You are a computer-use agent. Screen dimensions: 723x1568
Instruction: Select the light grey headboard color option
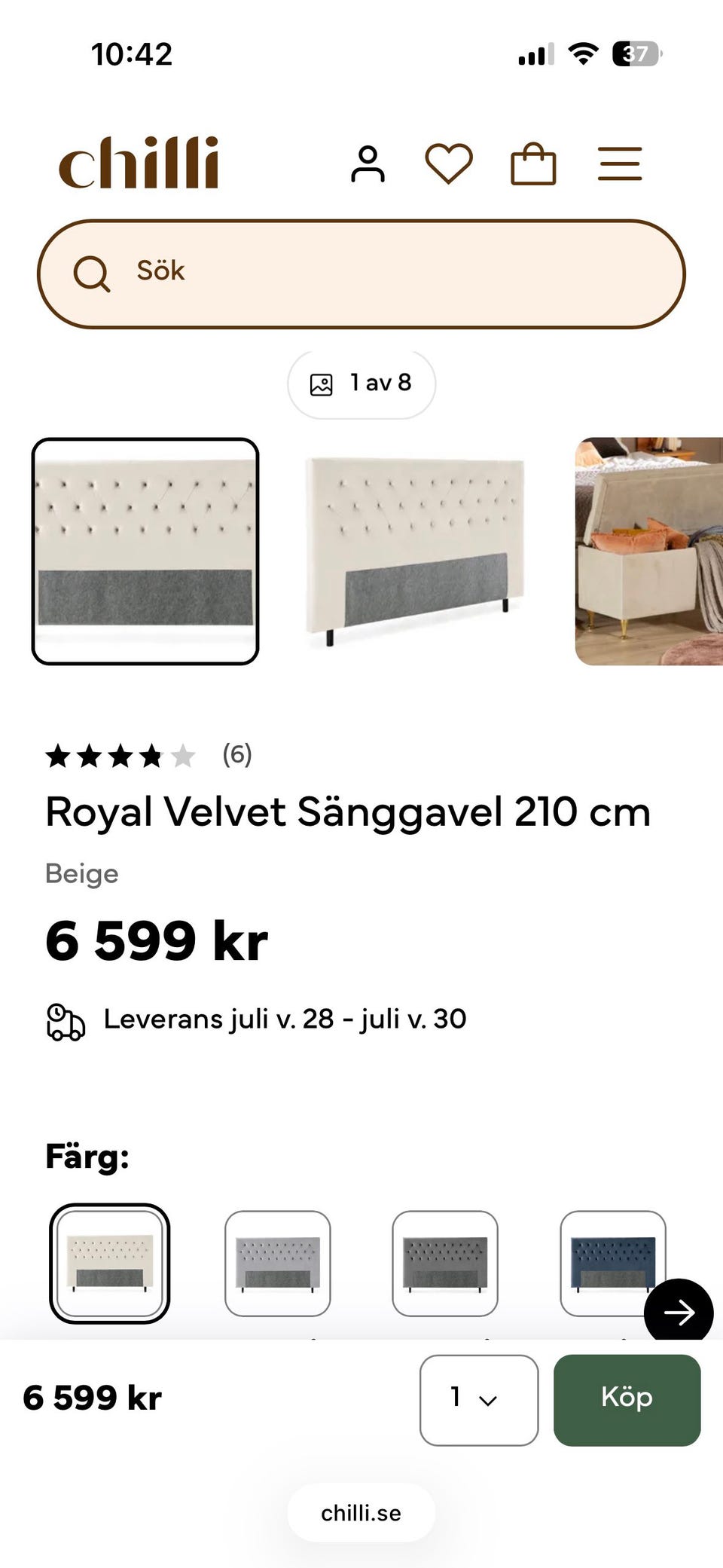tap(277, 1264)
